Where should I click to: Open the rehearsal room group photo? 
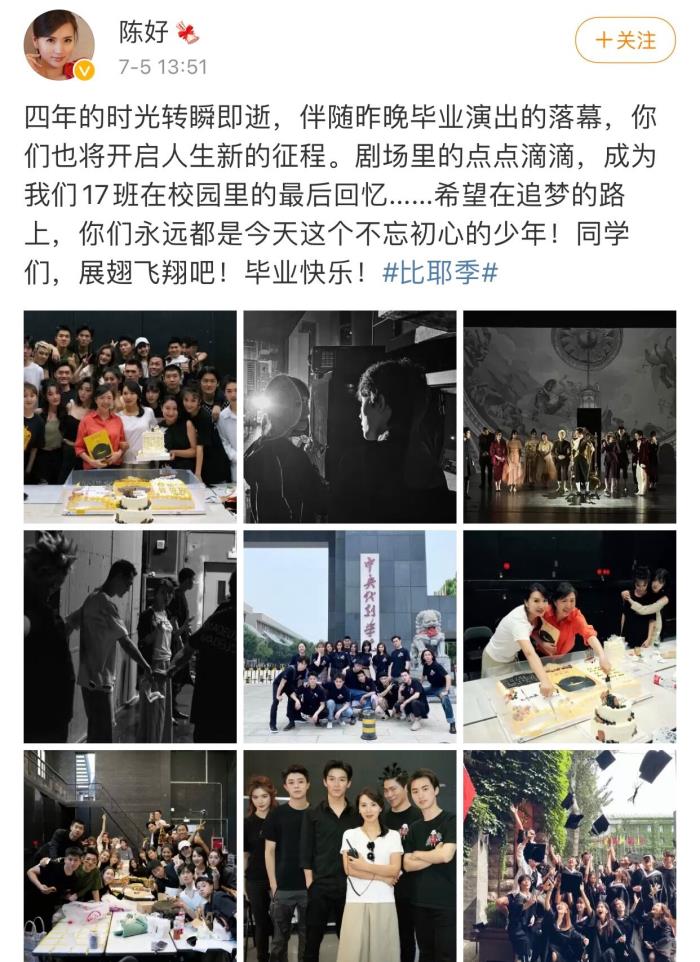click(130, 855)
